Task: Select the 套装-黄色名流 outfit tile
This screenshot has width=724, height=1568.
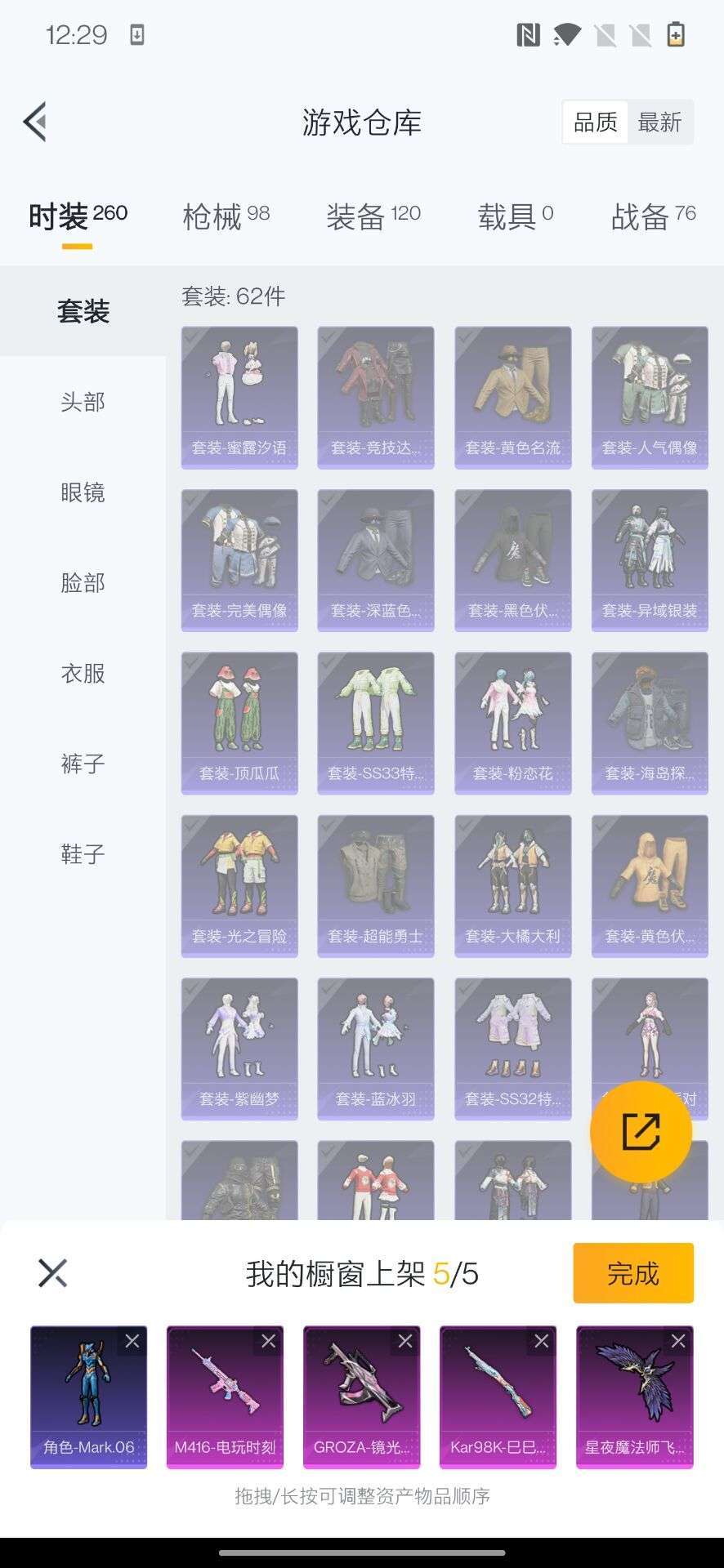Action: click(x=512, y=398)
